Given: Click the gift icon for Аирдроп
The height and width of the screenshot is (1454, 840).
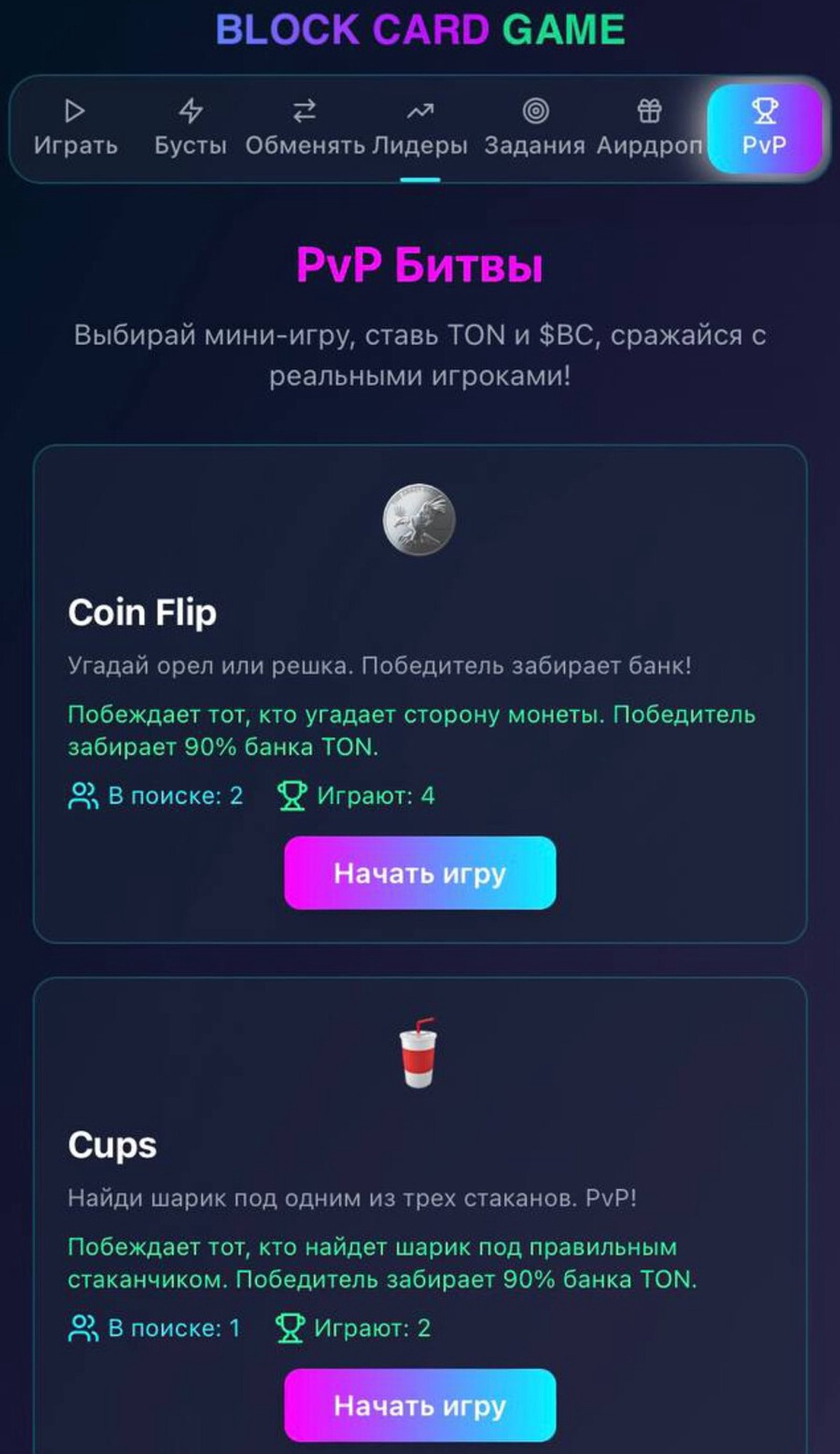Looking at the screenshot, I should tap(652, 110).
